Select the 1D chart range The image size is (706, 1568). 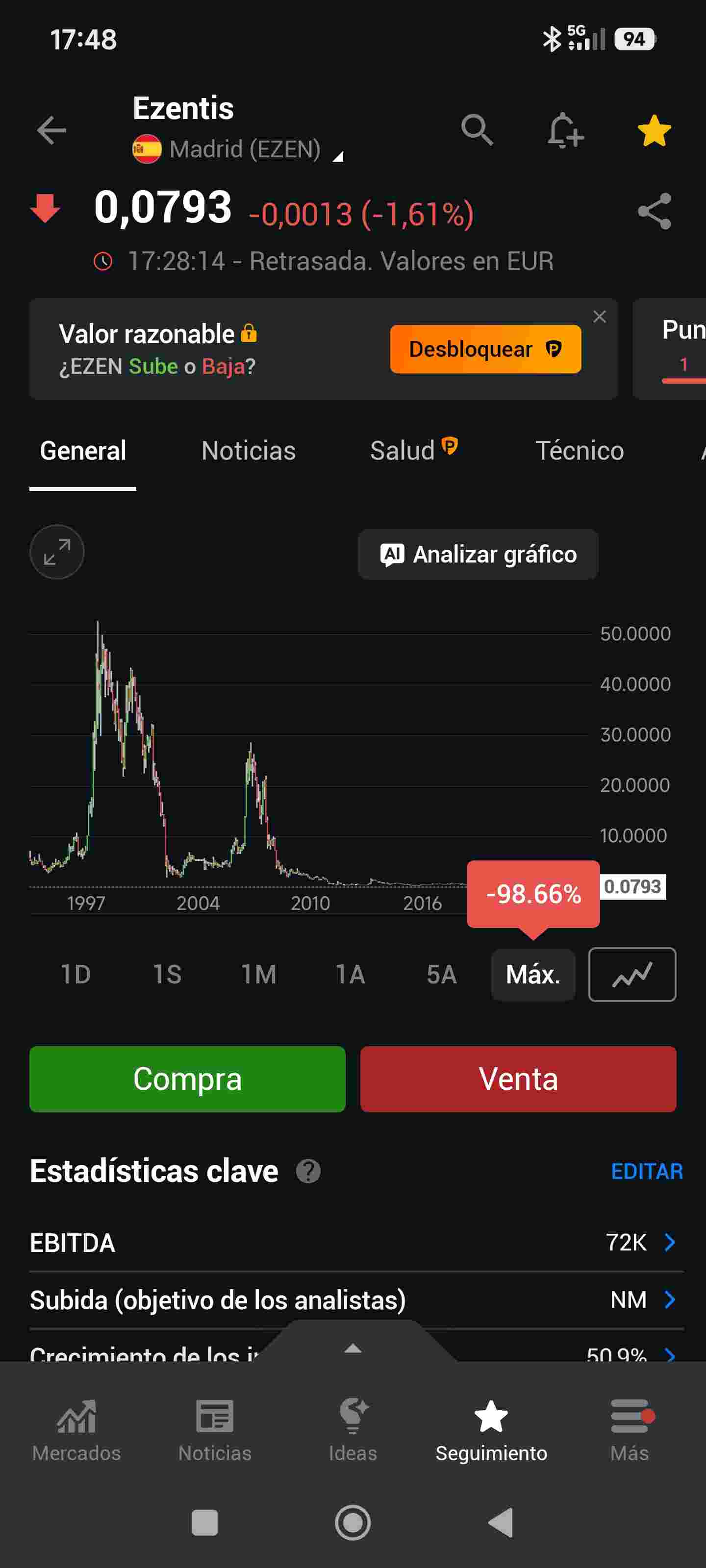pos(76,975)
